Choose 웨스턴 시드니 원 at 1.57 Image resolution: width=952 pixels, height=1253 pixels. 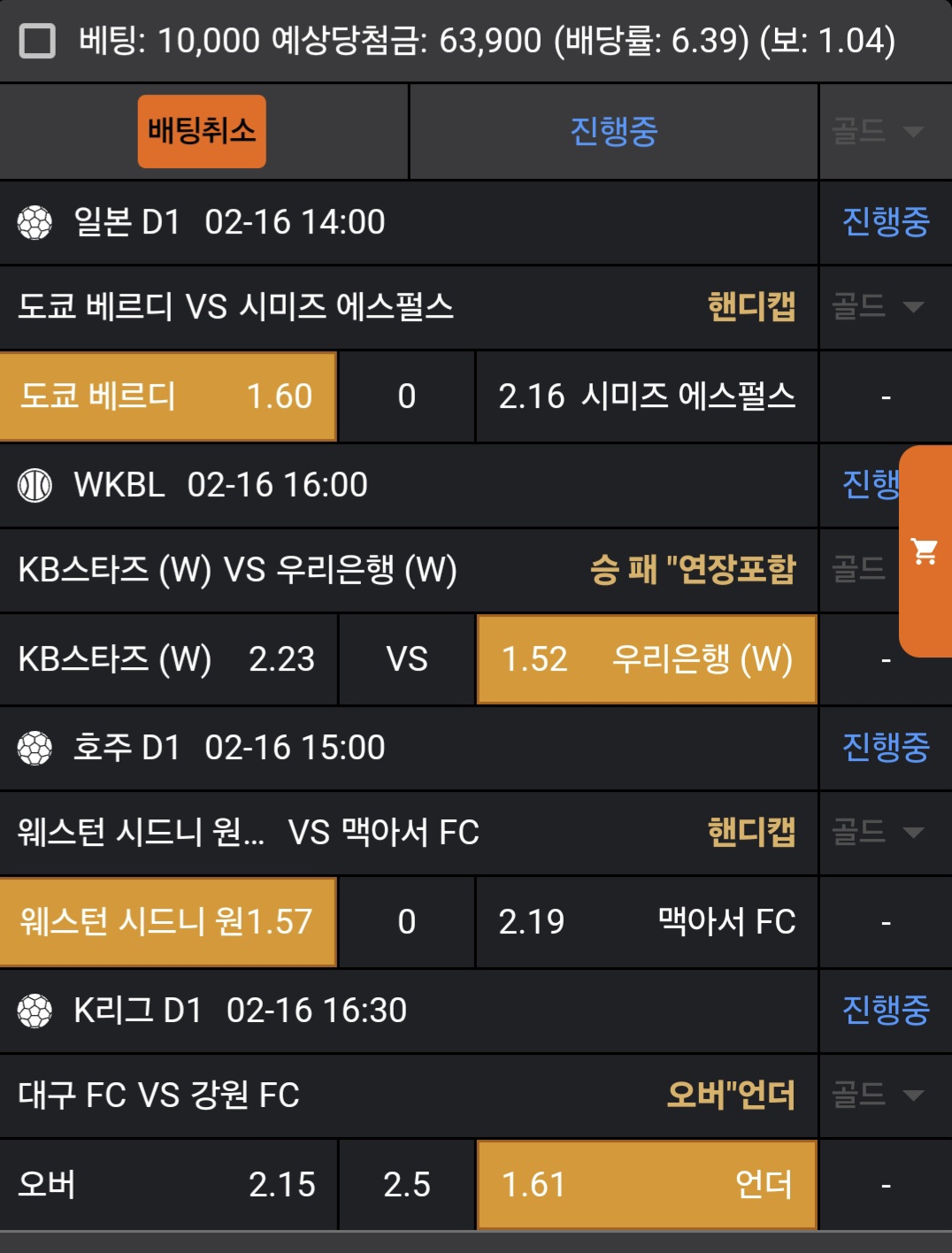(168, 922)
